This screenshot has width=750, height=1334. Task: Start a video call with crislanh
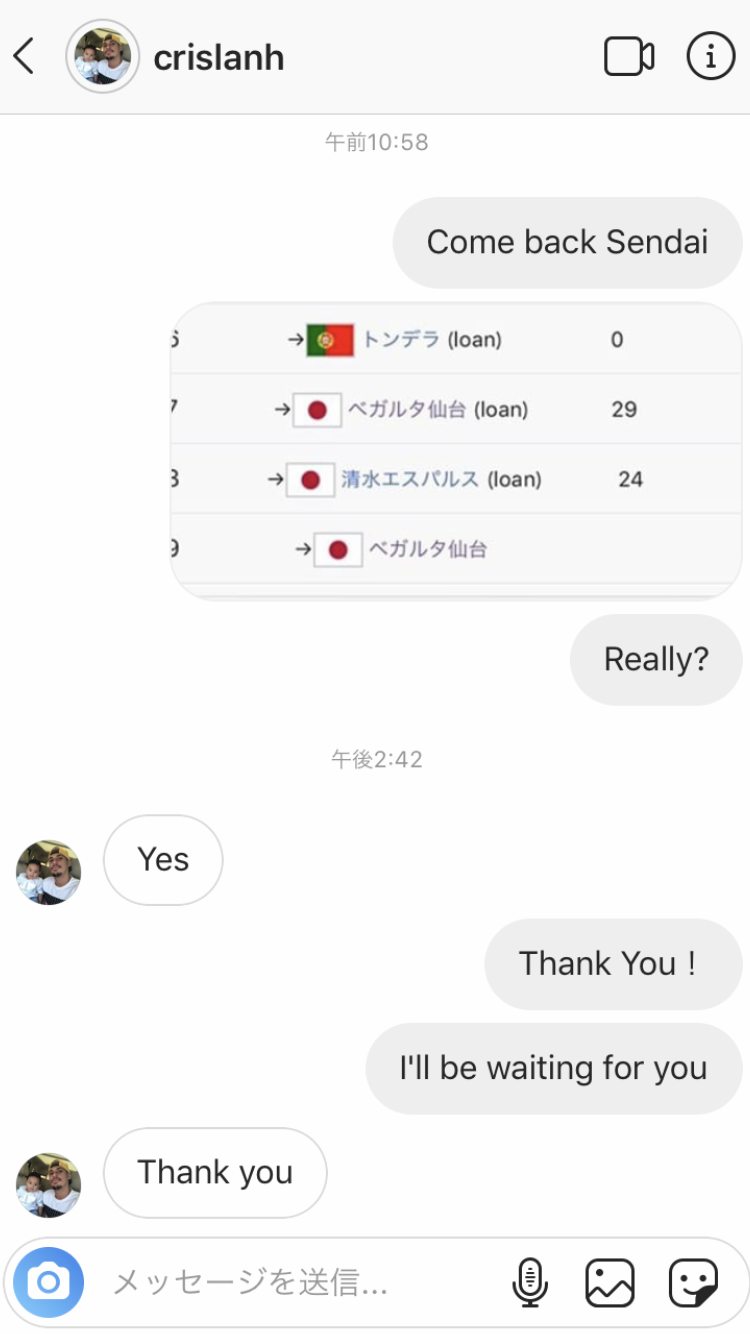coord(629,57)
